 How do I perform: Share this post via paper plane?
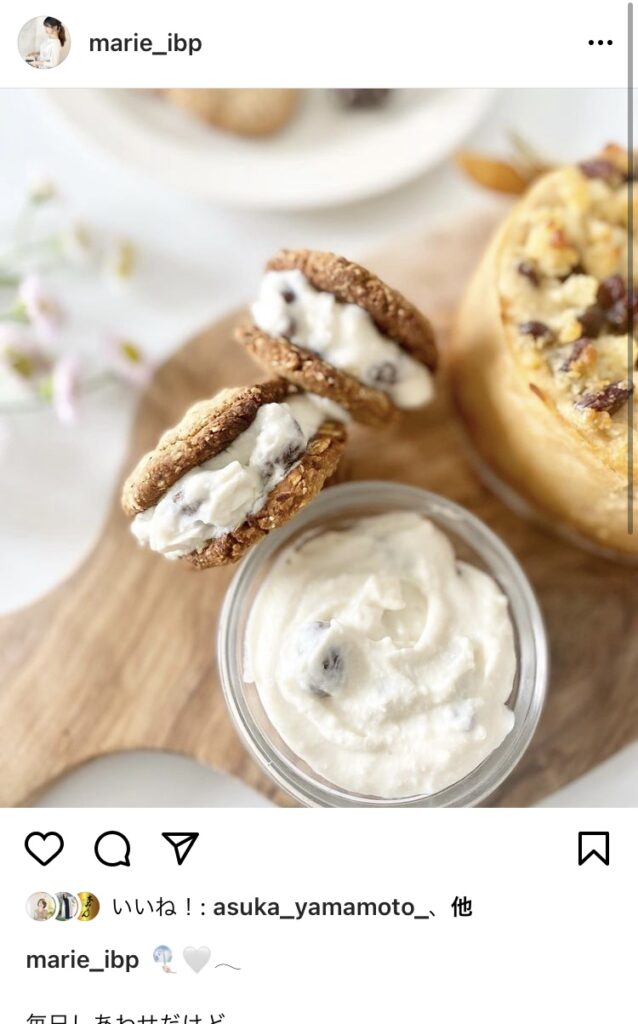click(x=180, y=849)
